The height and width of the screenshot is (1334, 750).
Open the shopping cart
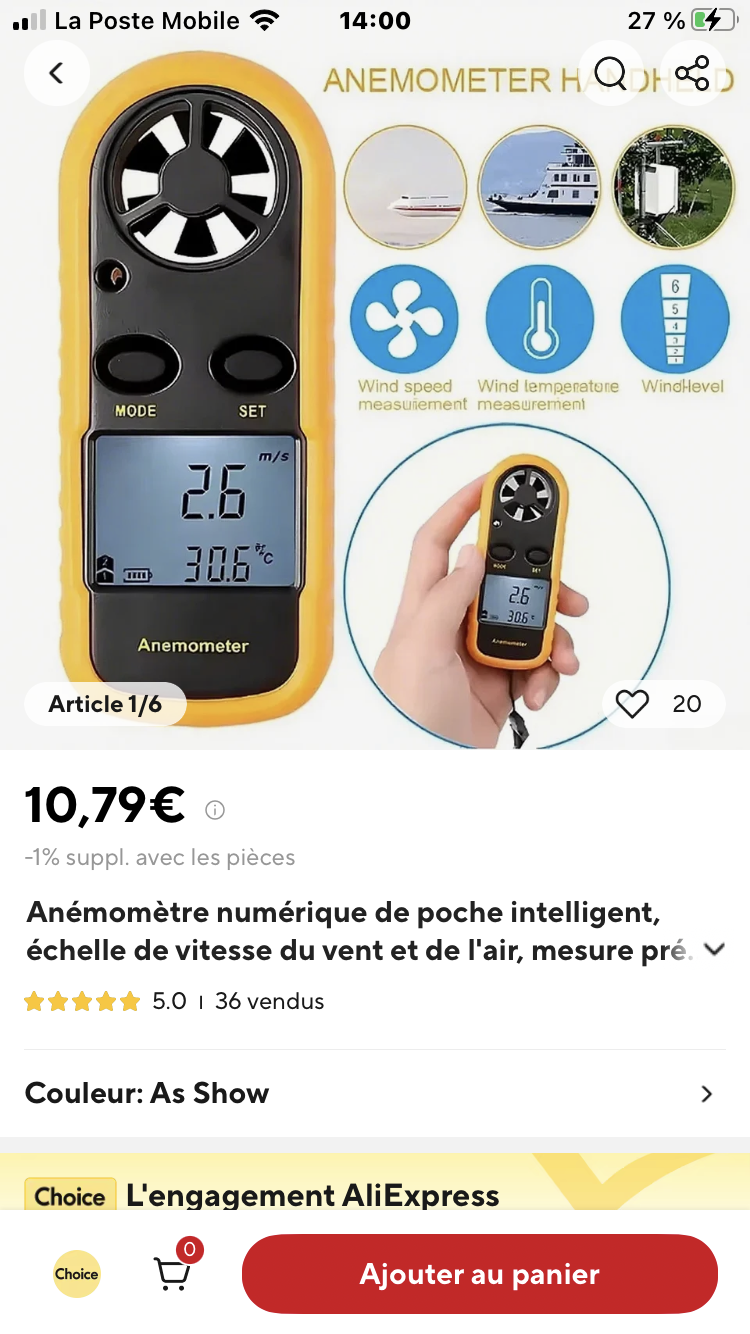(173, 1273)
